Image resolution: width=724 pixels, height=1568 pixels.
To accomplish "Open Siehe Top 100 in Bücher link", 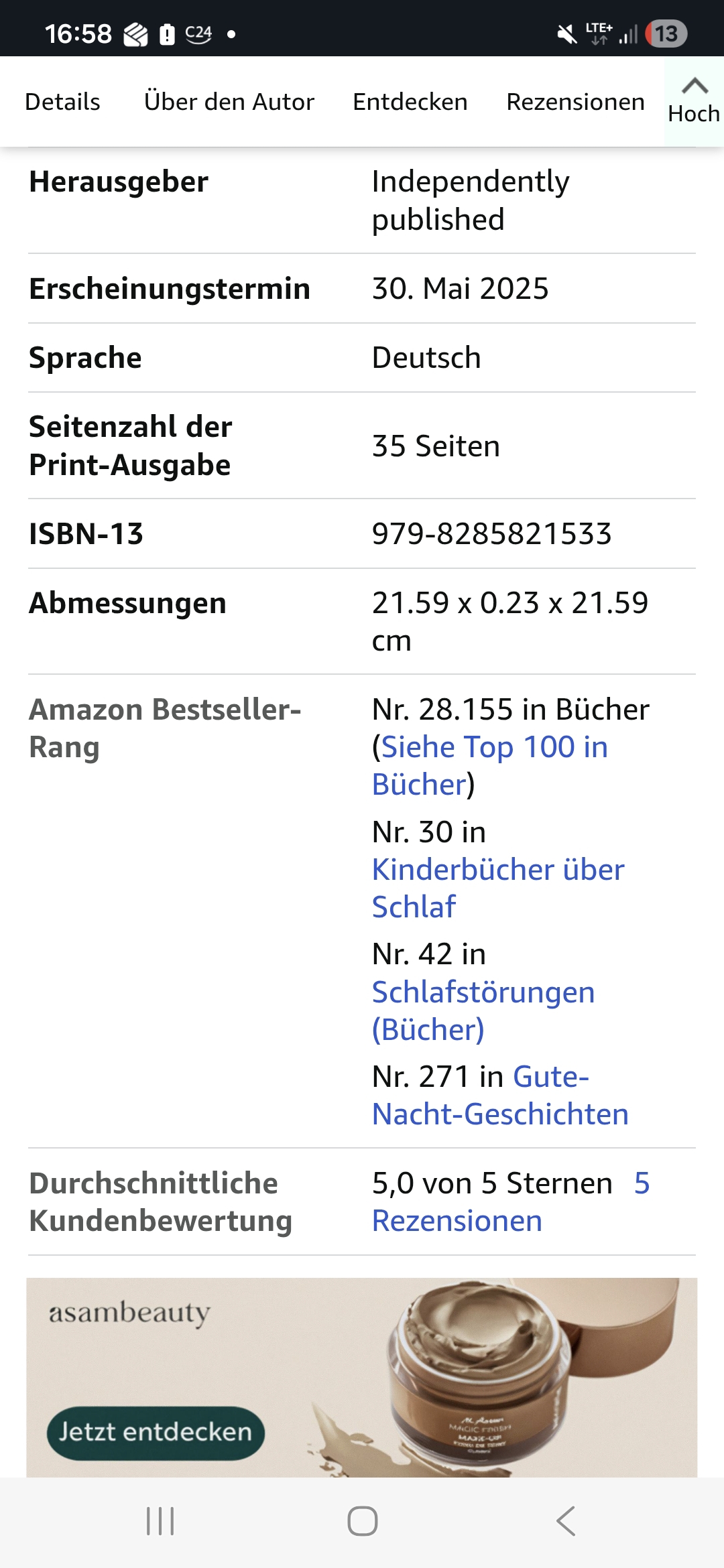I will point(494,747).
